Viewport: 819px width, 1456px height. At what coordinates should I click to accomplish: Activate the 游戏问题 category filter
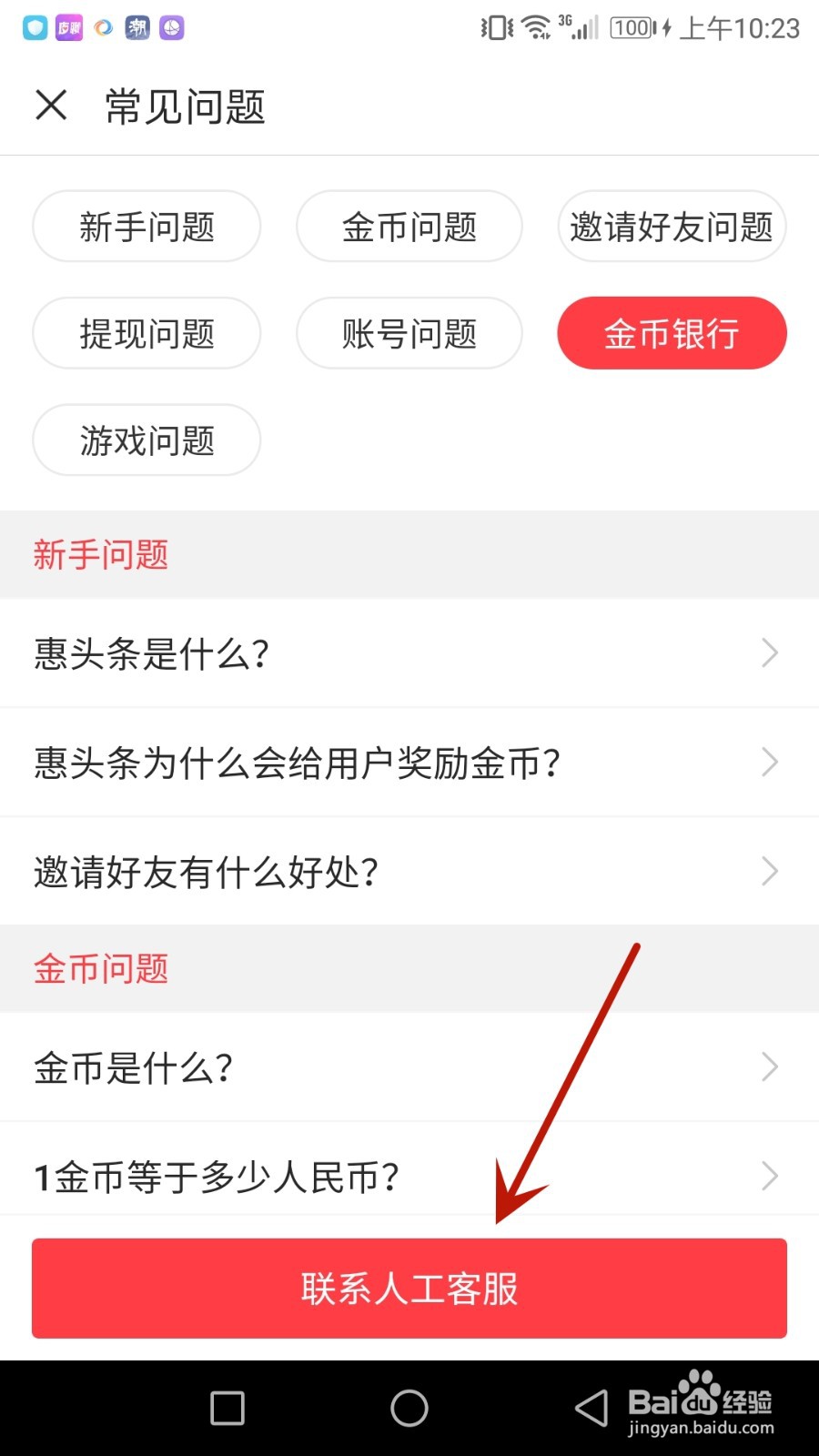pos(147,440)
